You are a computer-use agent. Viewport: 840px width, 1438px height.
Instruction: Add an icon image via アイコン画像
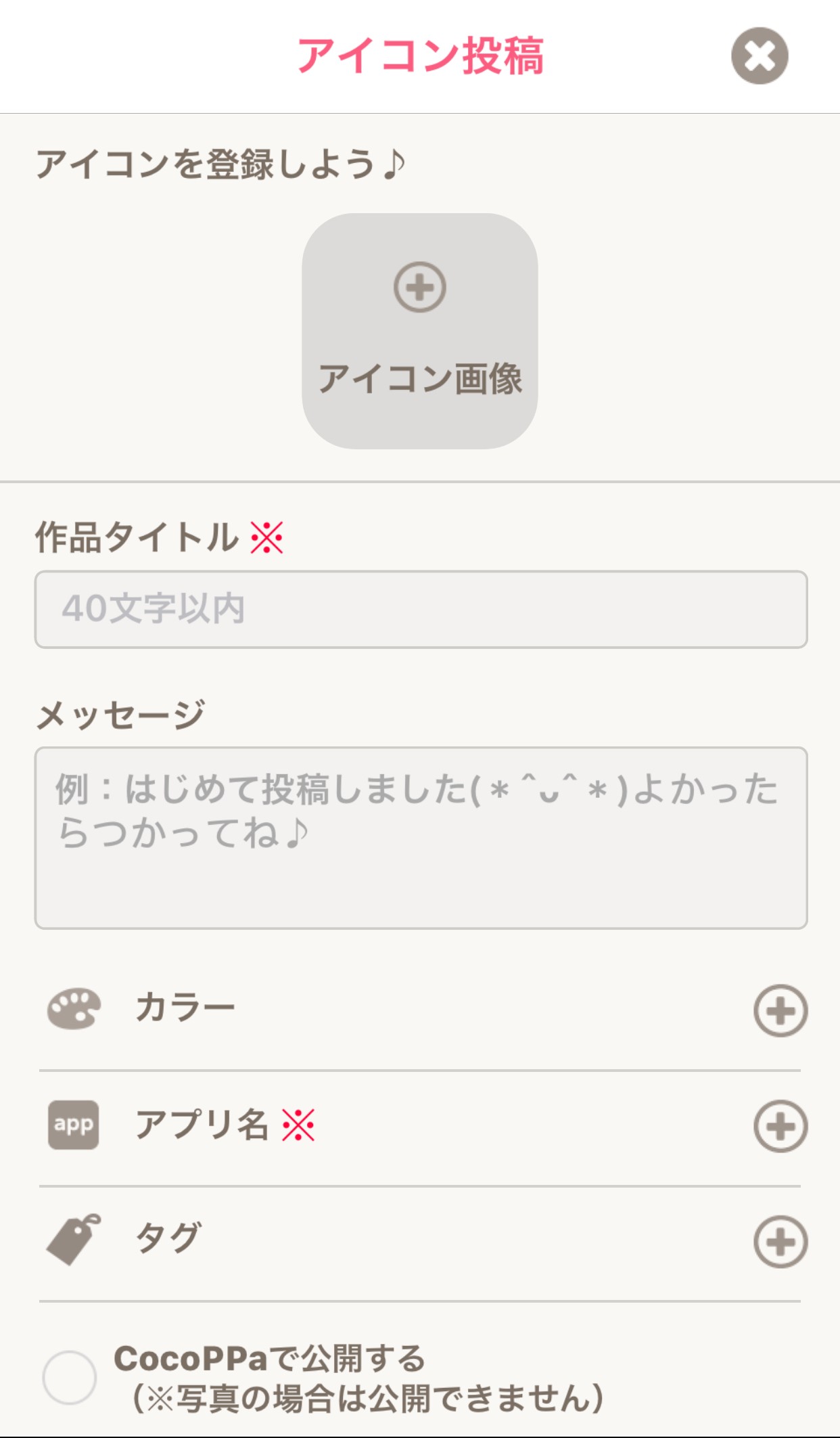pos(419,331)
